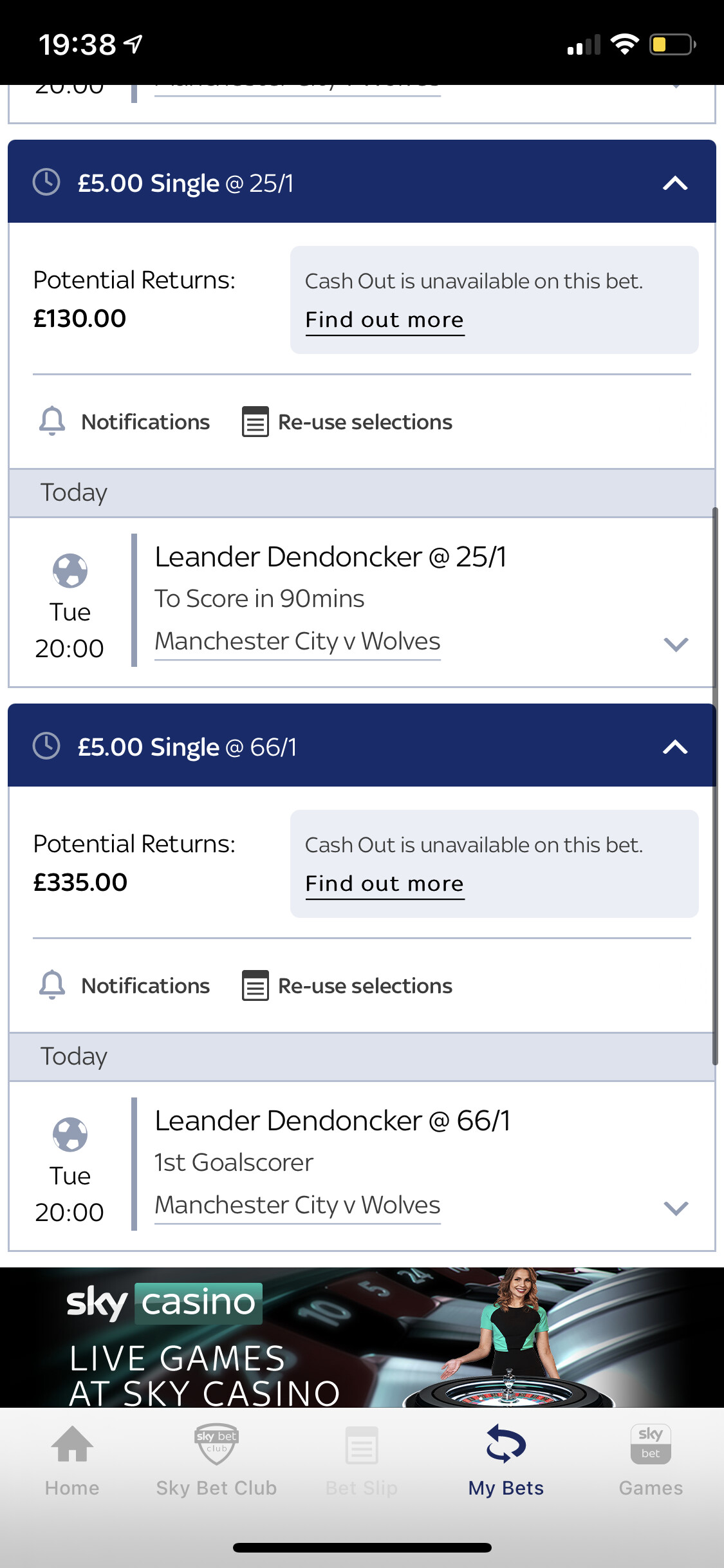Switch to the Sky Bet Club tab

[216, 1461]
